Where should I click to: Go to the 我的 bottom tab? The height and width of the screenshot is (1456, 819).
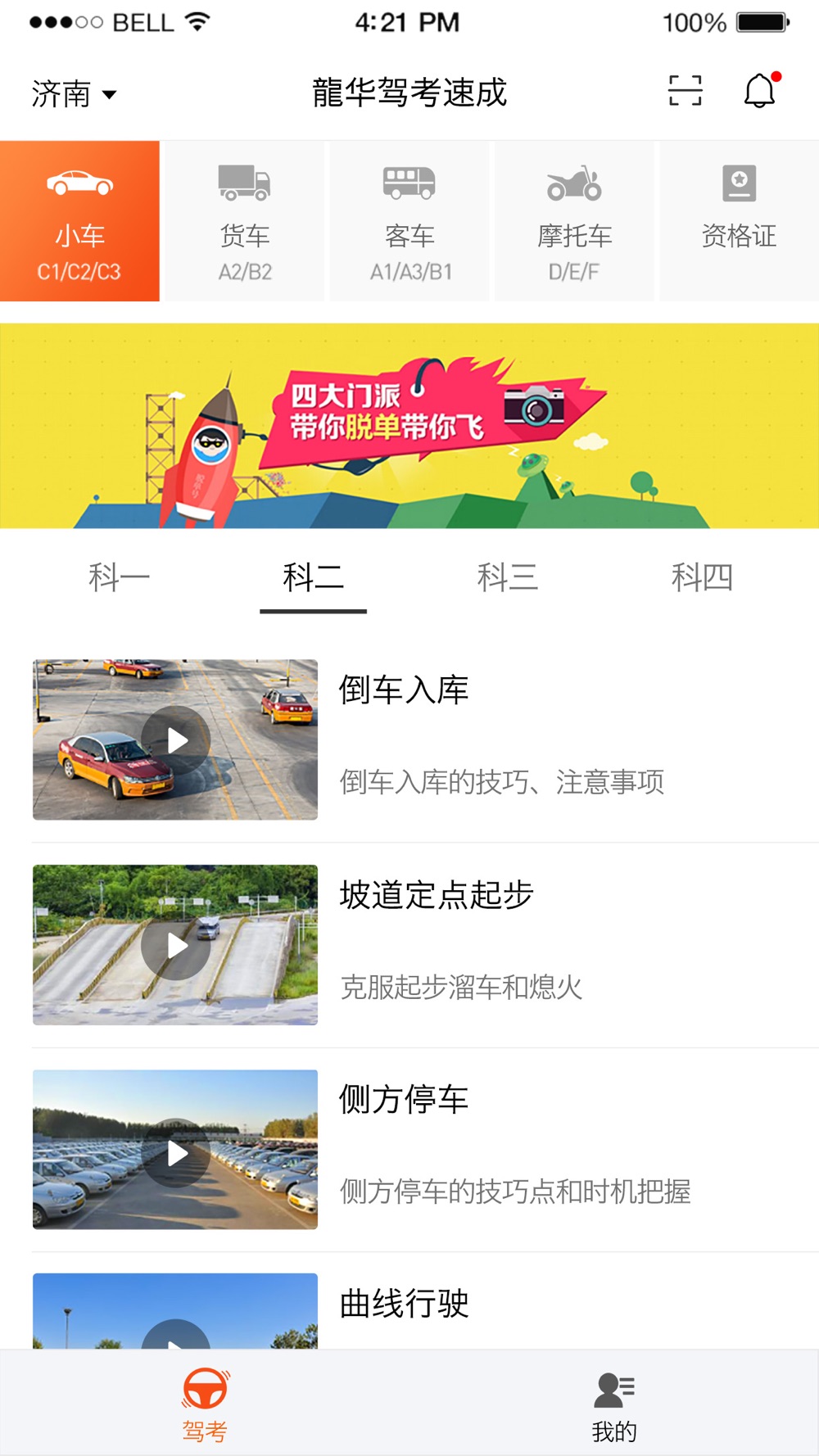point(614,1404)
